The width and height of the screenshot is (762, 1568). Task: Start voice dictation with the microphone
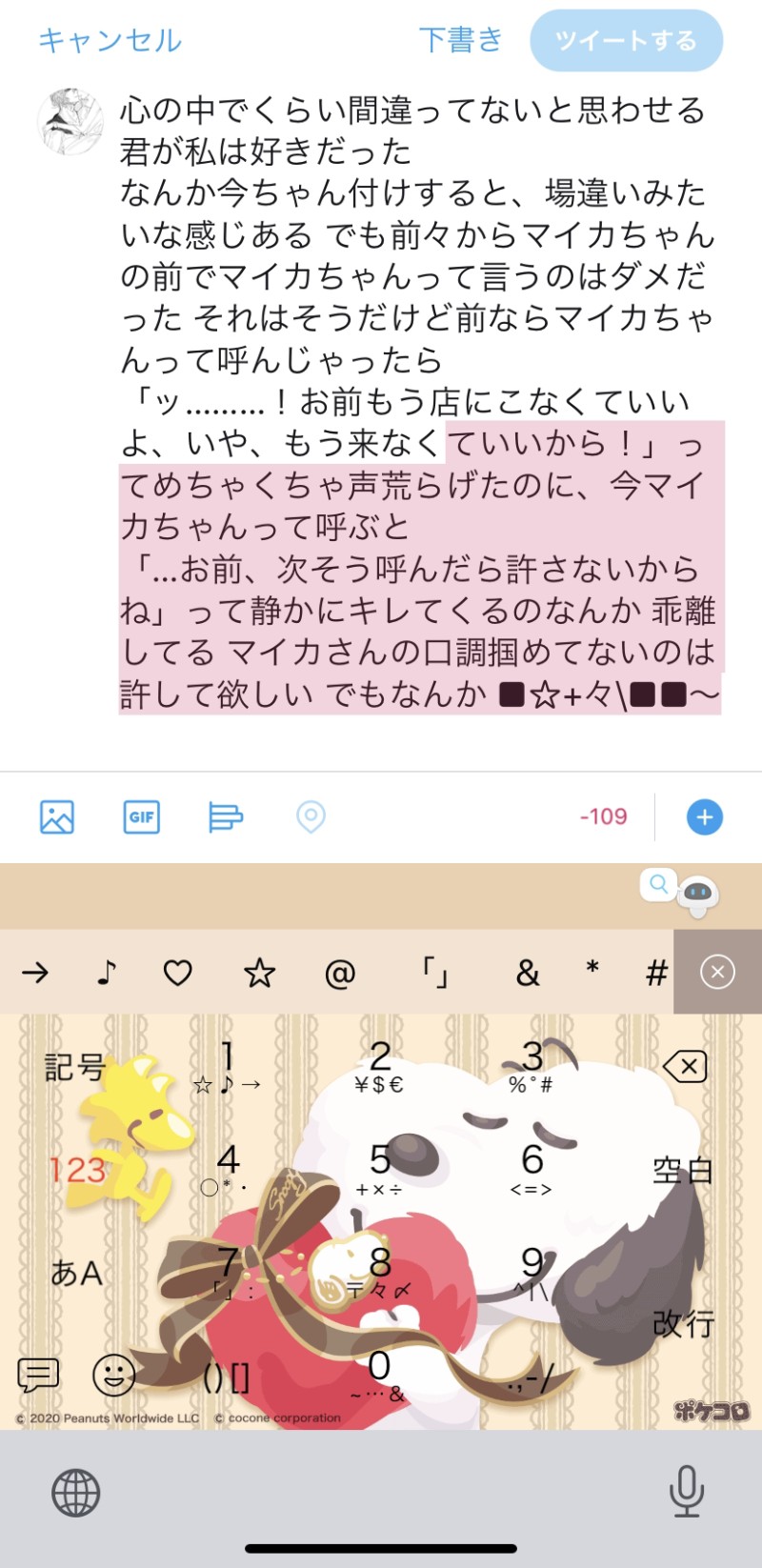click(x=686, y=1492)
